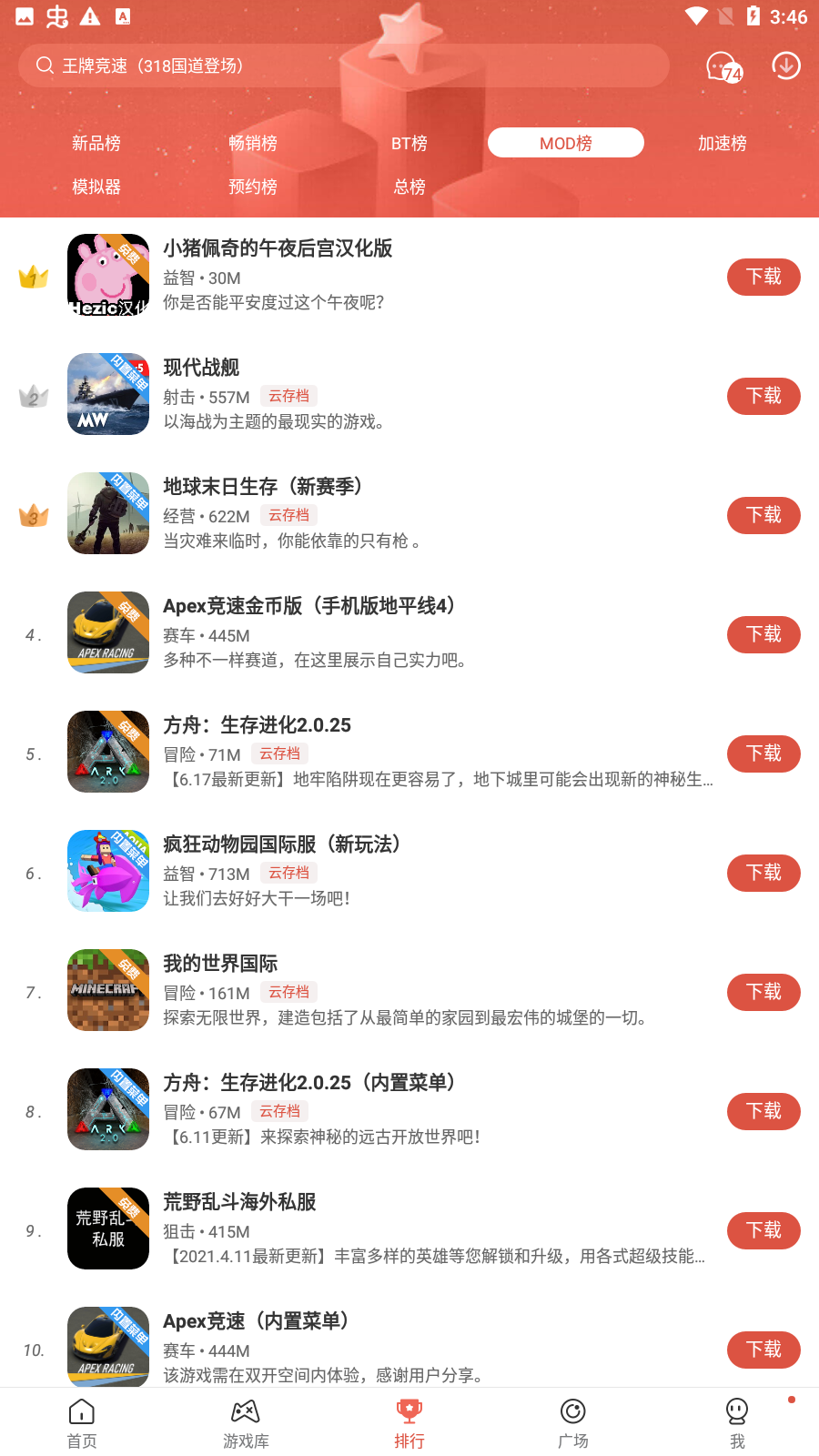Select the 模拟器 category tab
This screenshot has width=819, height=1456.
click(96, 187)
